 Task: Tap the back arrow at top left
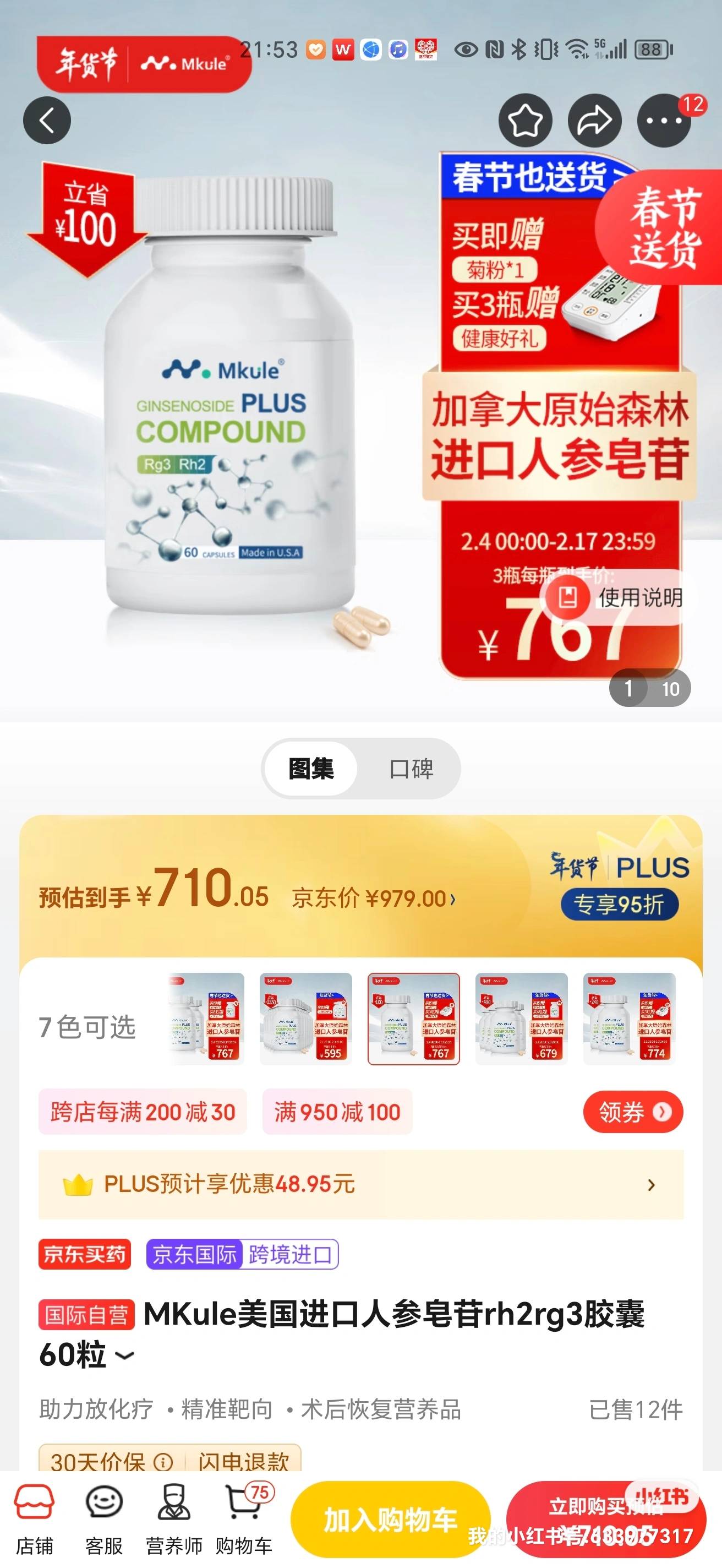47,120
